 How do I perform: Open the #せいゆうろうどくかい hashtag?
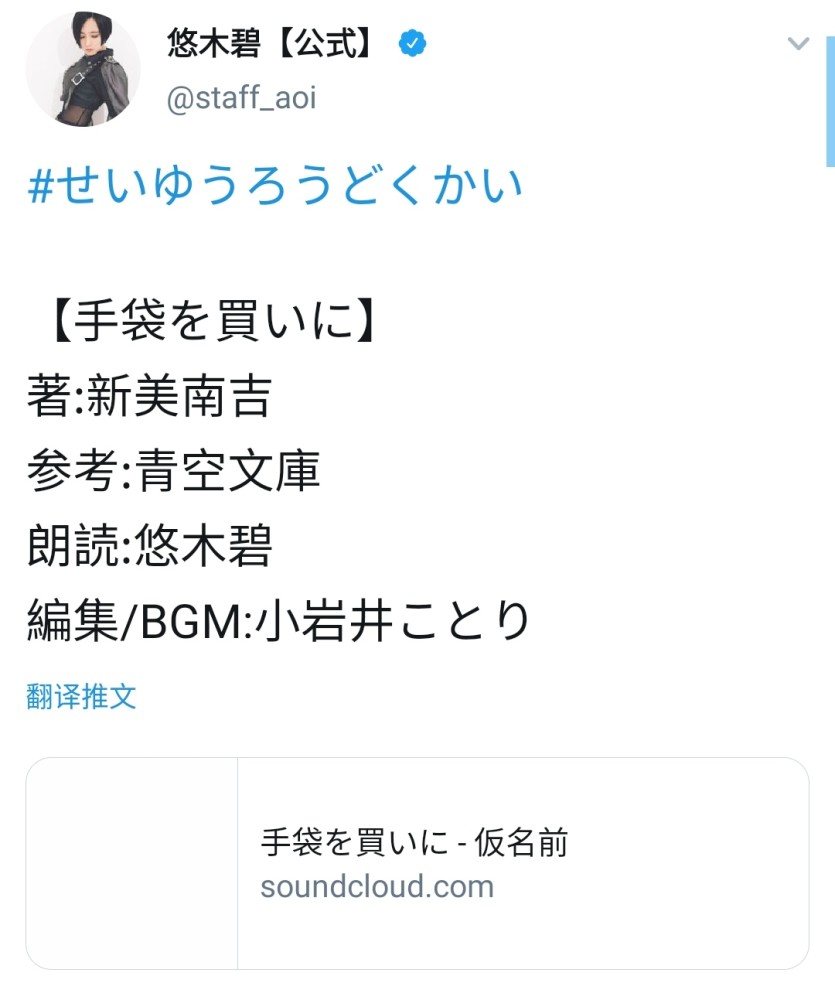pos(276,186)
